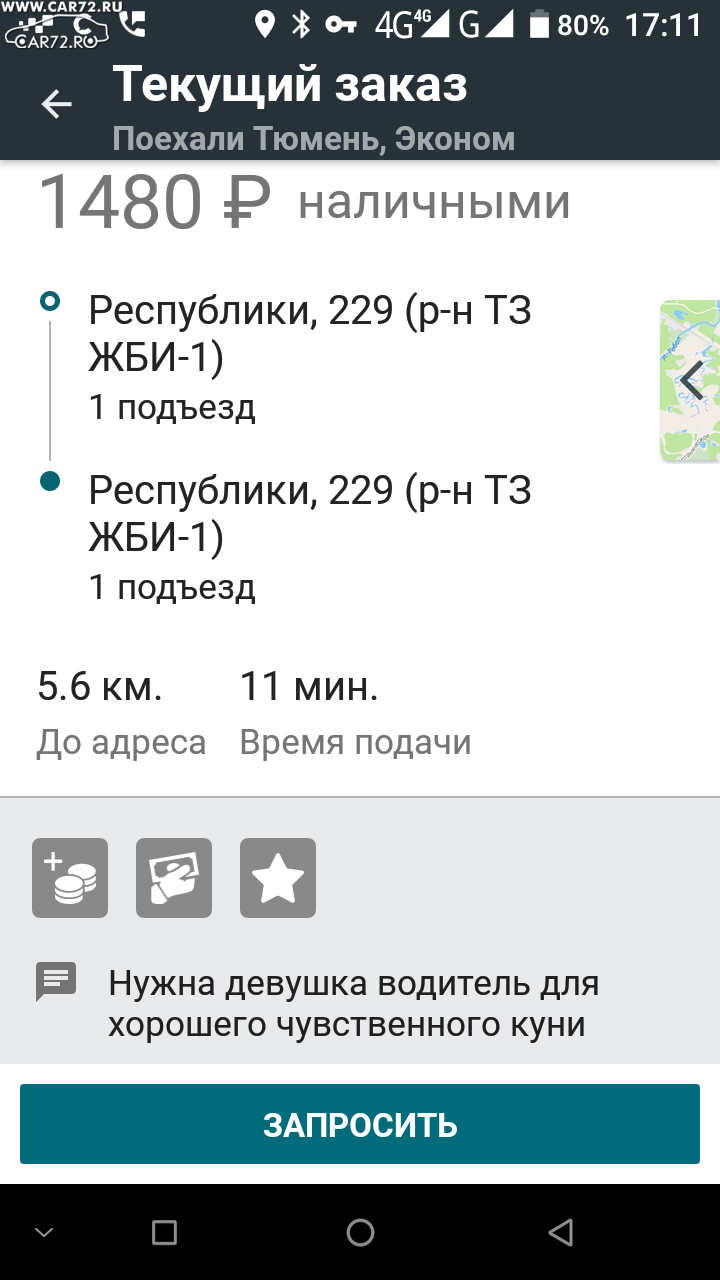The width and height of the screenshot is (720, 1280).
Task: Tap the cash payment icon
Action: [174, 878]
